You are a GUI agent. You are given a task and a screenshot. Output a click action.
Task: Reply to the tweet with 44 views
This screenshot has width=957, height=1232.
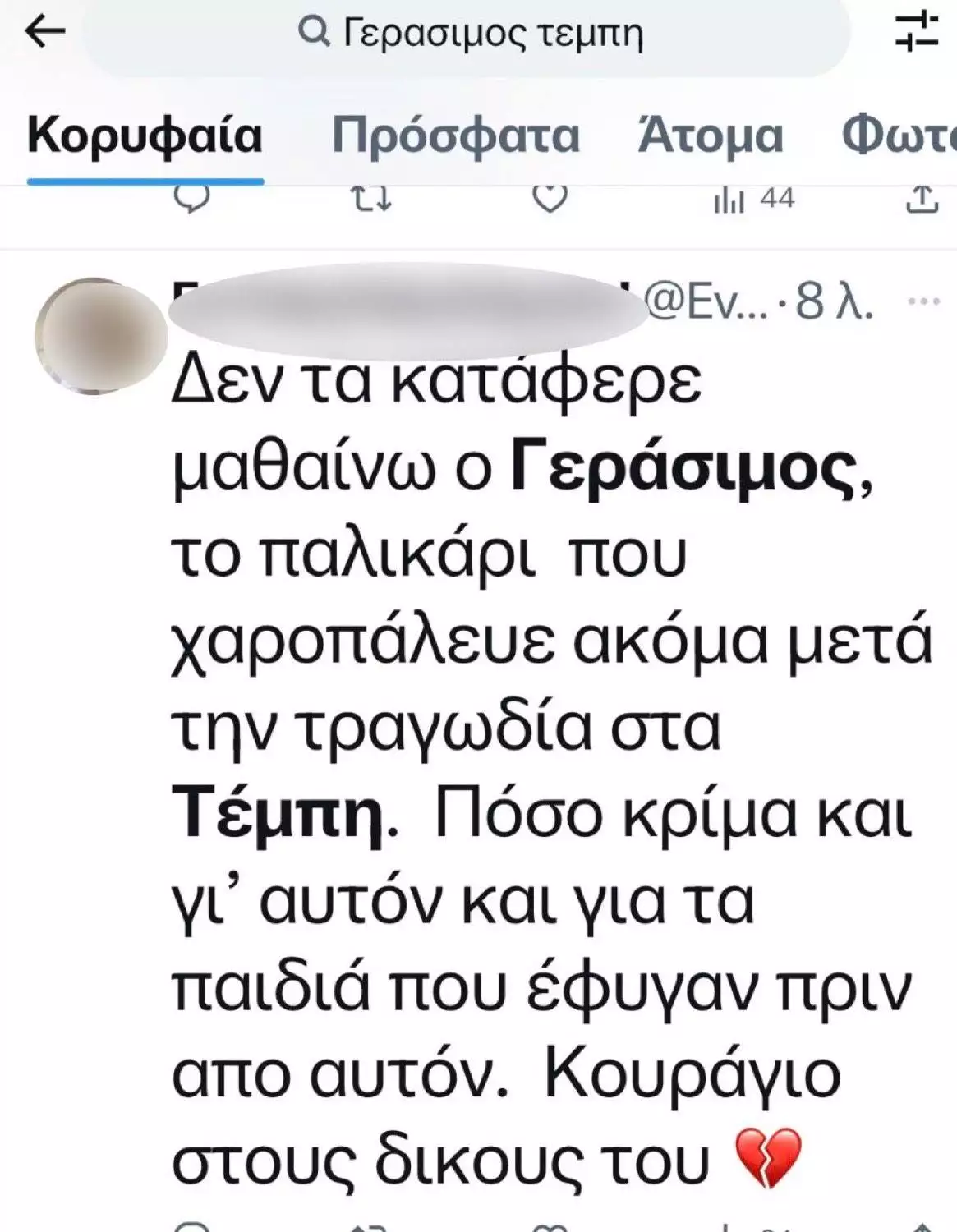click(193, 200)
